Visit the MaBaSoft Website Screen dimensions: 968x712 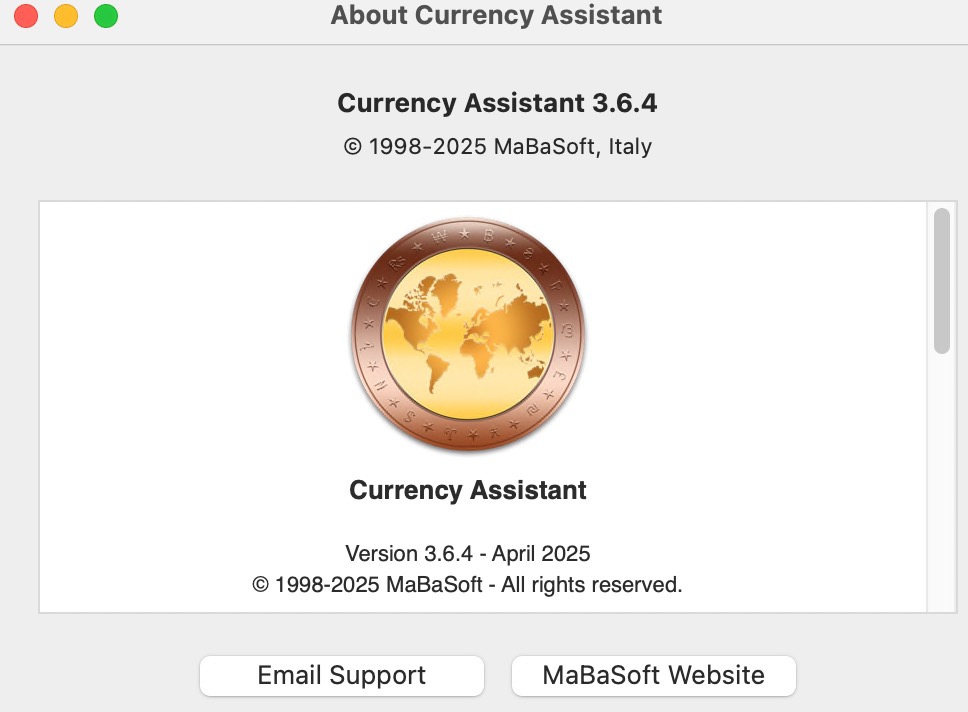(653, 676)
